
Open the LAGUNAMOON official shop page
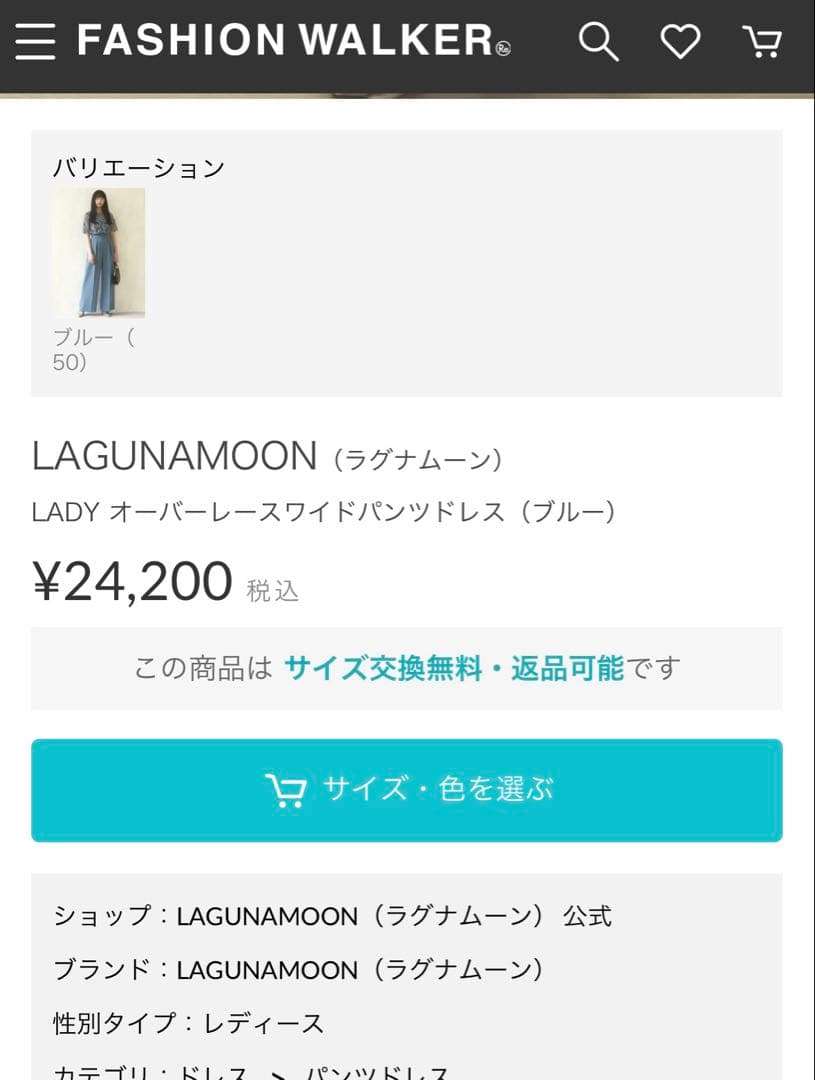(395, 915)
